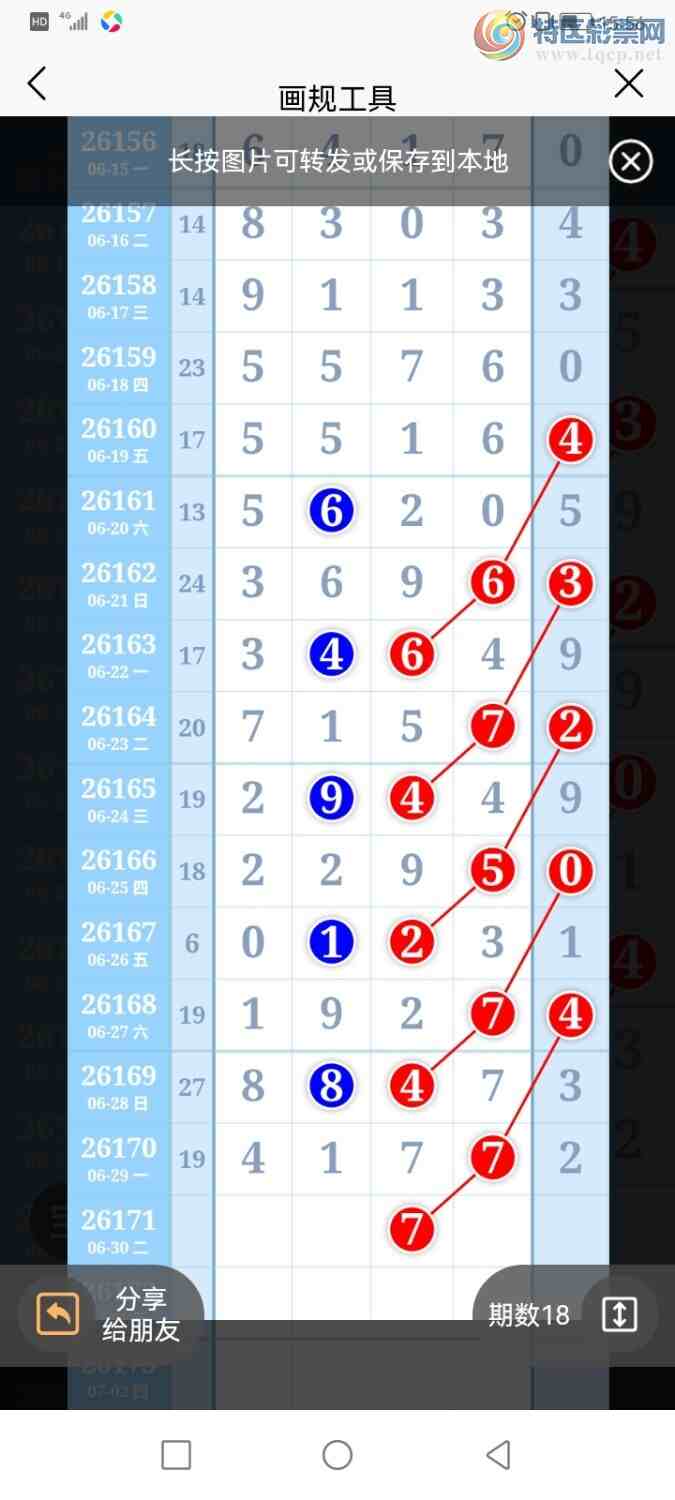Close the 画规工具 page with the X
Viewport: 675px width, 1500px height.
pos(629,83)
